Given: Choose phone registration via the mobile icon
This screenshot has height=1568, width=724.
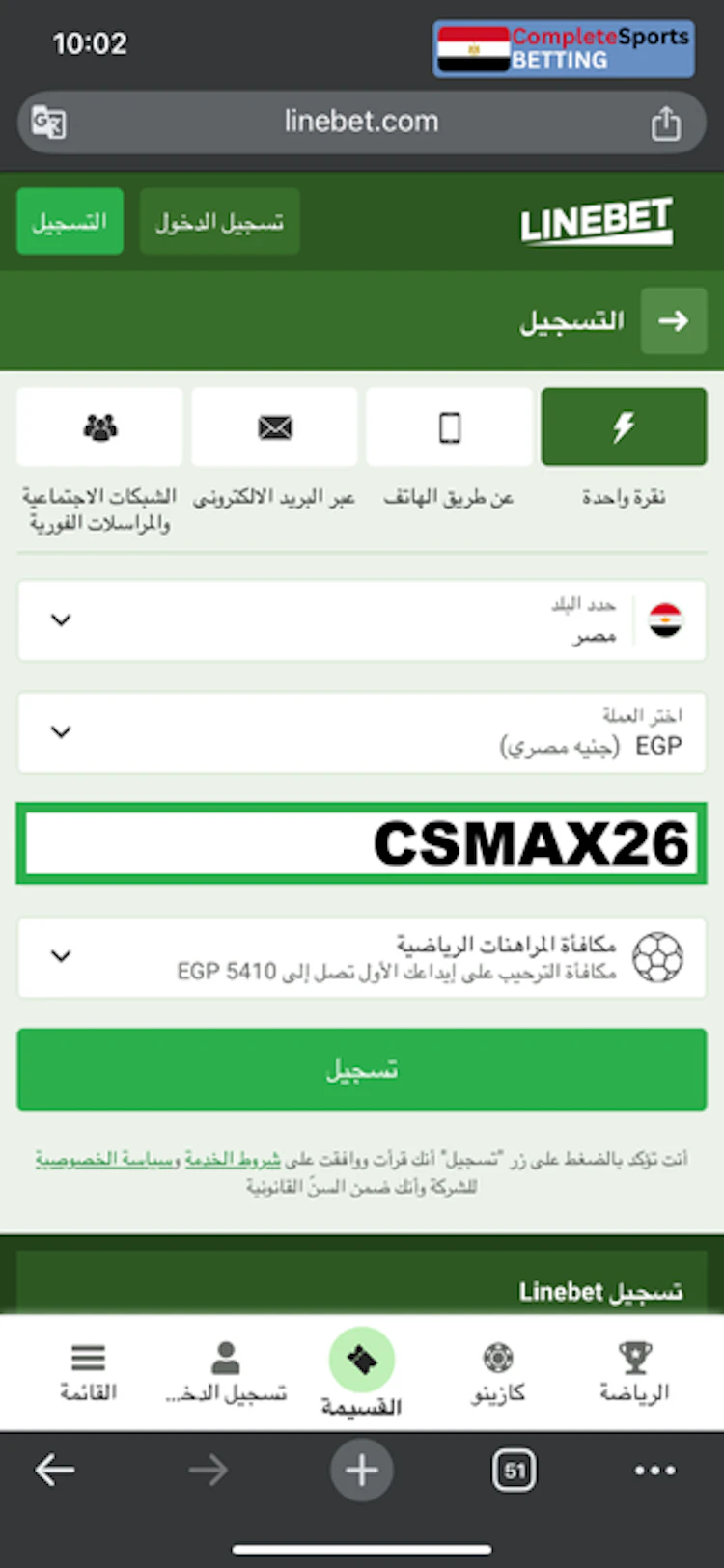Looking at the screenshot, I should coord(448,426).
